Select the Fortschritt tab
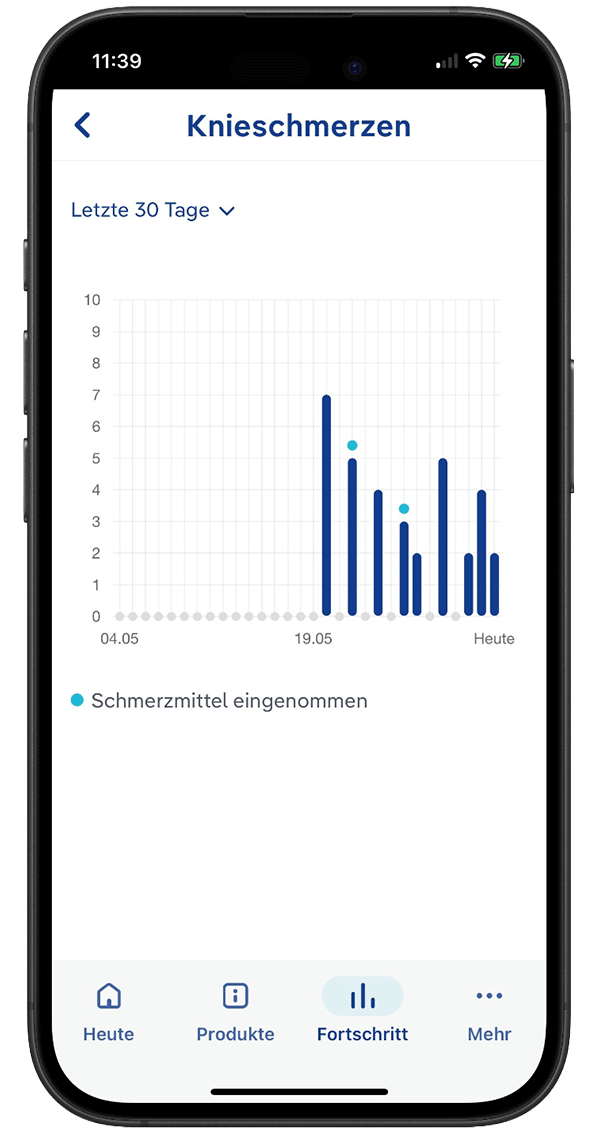 [362, 1011]
